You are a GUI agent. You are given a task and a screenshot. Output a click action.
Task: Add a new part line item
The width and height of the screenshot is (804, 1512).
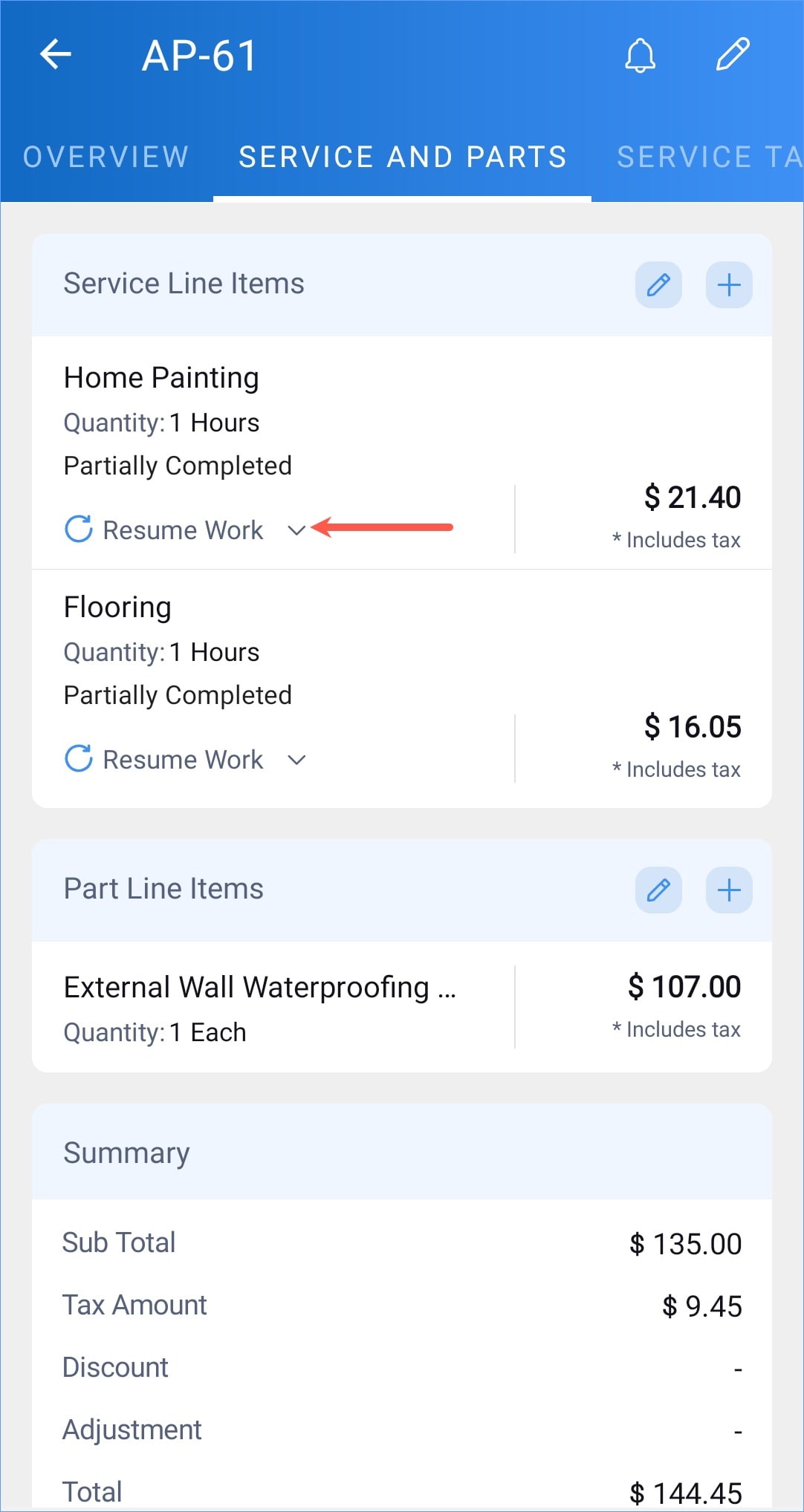(729, 890)
